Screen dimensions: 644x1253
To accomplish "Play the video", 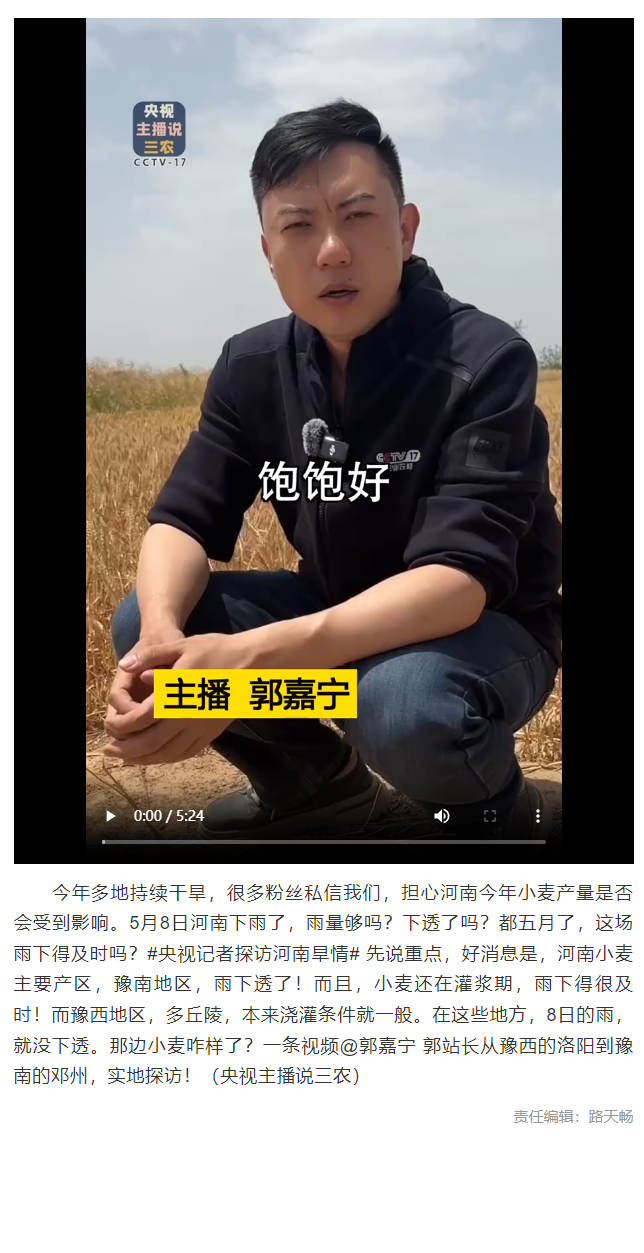I will pos(110,816).
